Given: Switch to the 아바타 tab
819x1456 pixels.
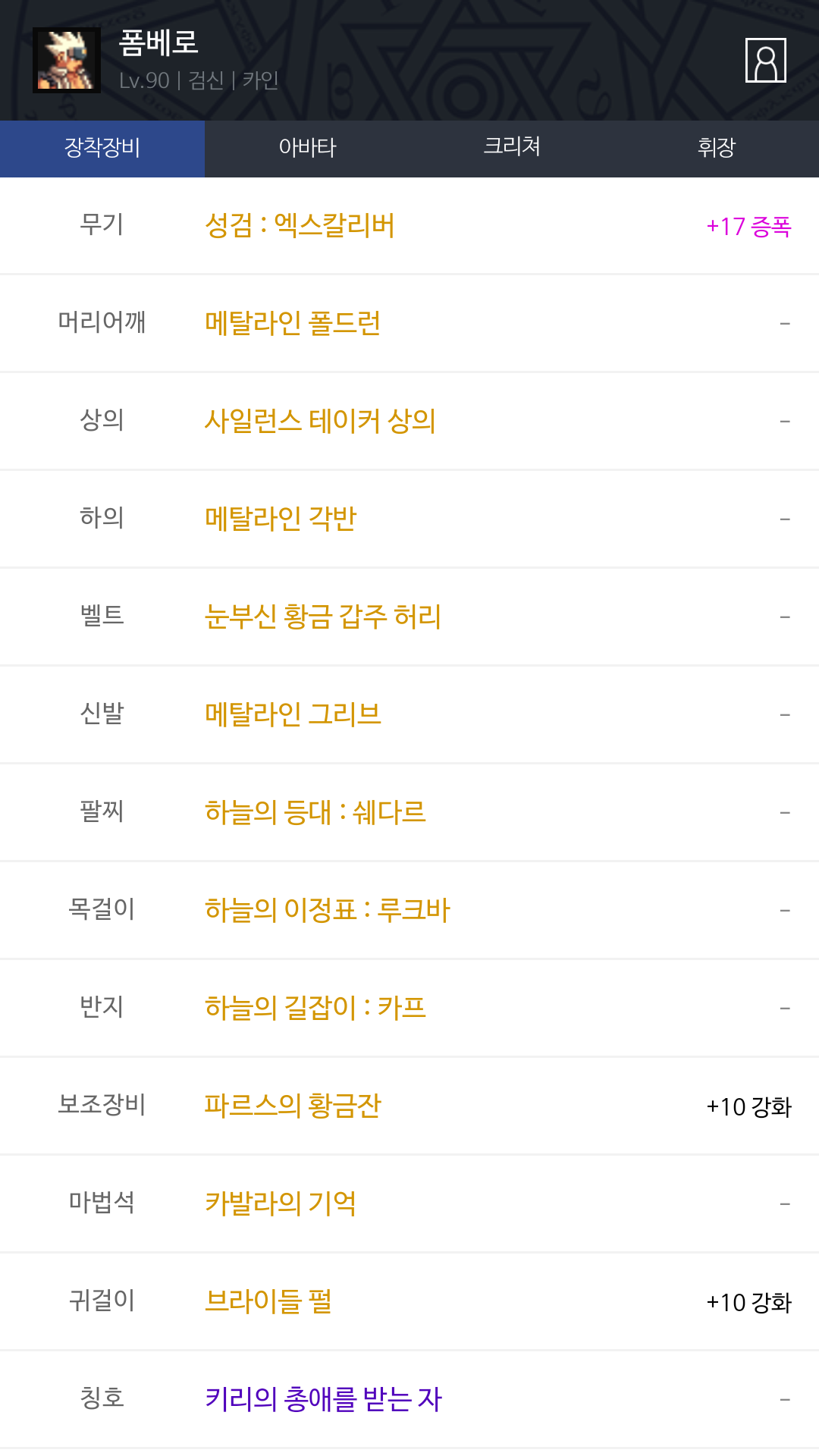Looking at the screenshot, I should click(x=307, y=148).
